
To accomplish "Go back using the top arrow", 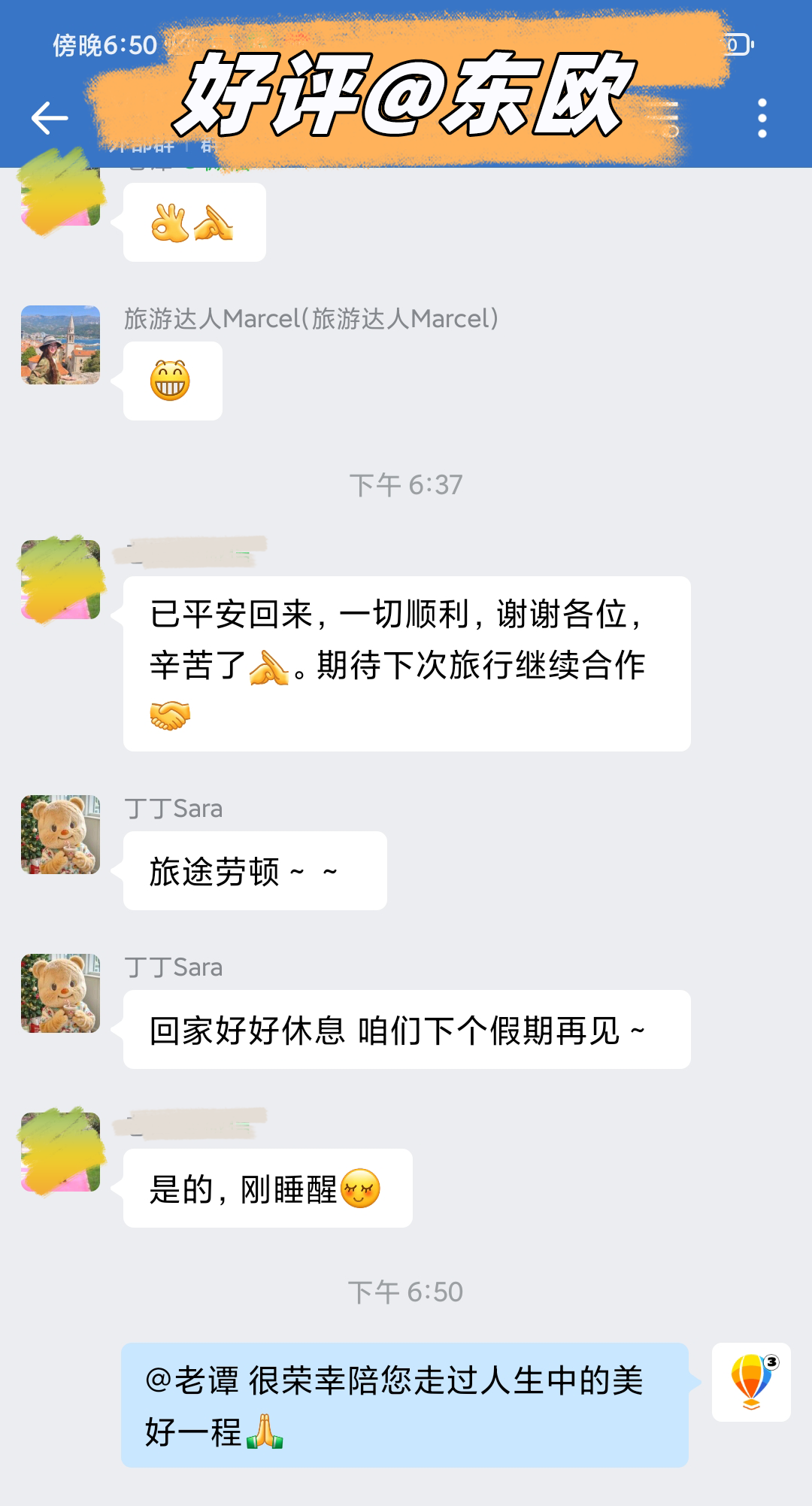I will (50, 118).
